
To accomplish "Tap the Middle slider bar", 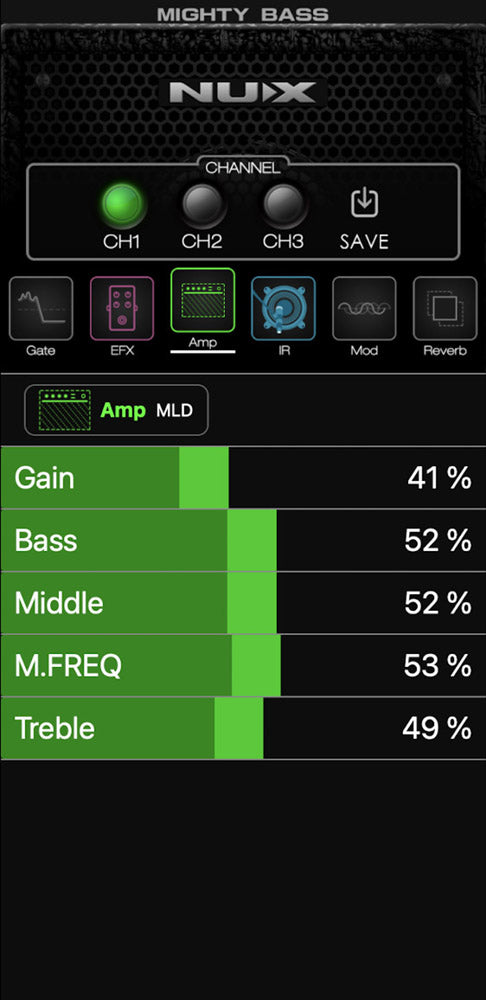I will (243, 603).
